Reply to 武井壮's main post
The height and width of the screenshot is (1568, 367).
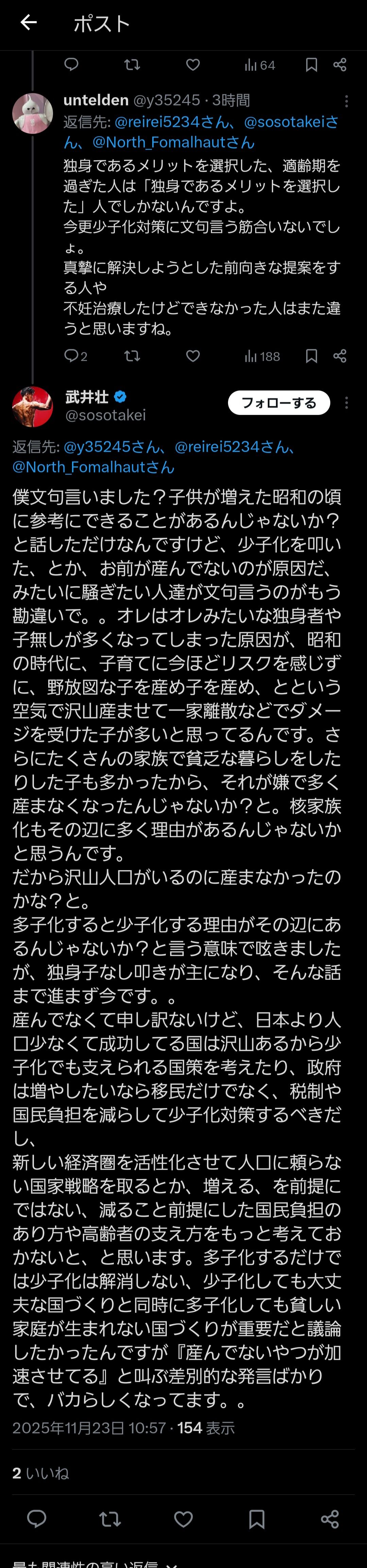coord(37,1520)
